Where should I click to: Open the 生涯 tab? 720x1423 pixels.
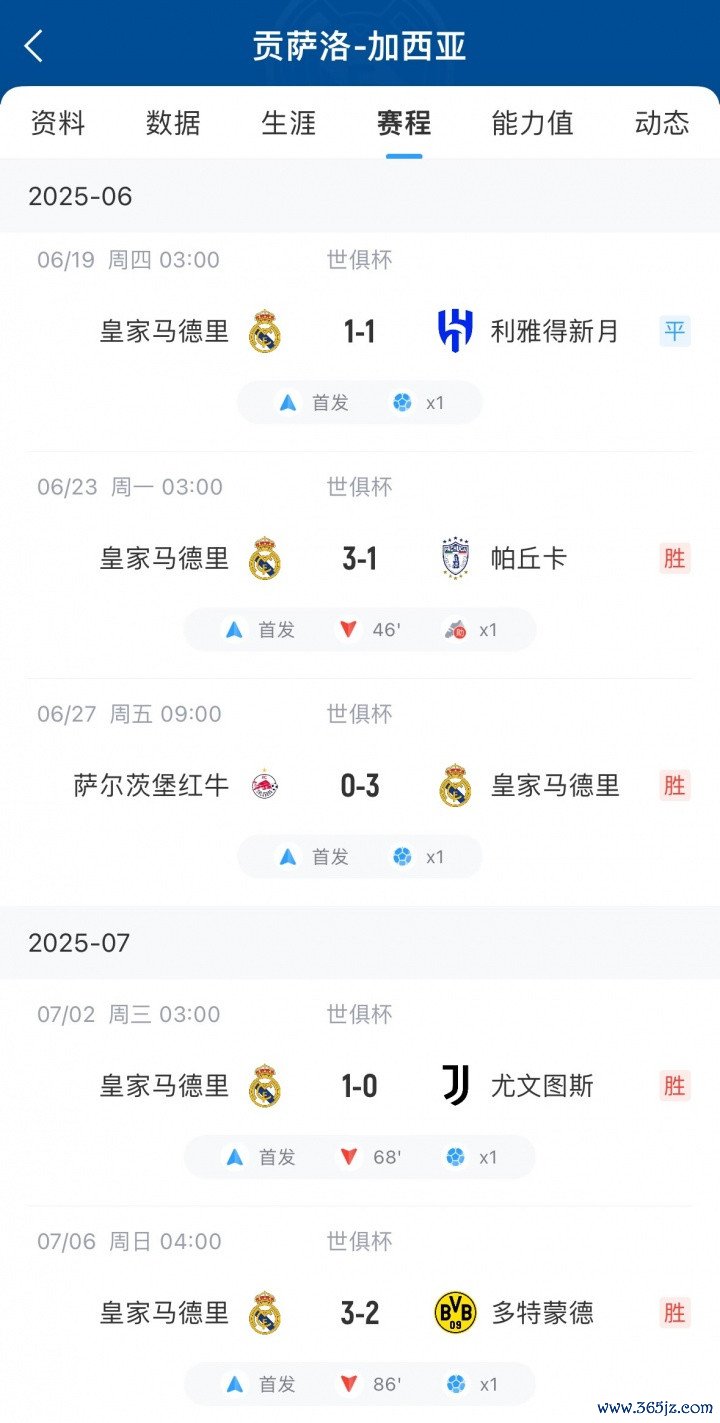289,123
